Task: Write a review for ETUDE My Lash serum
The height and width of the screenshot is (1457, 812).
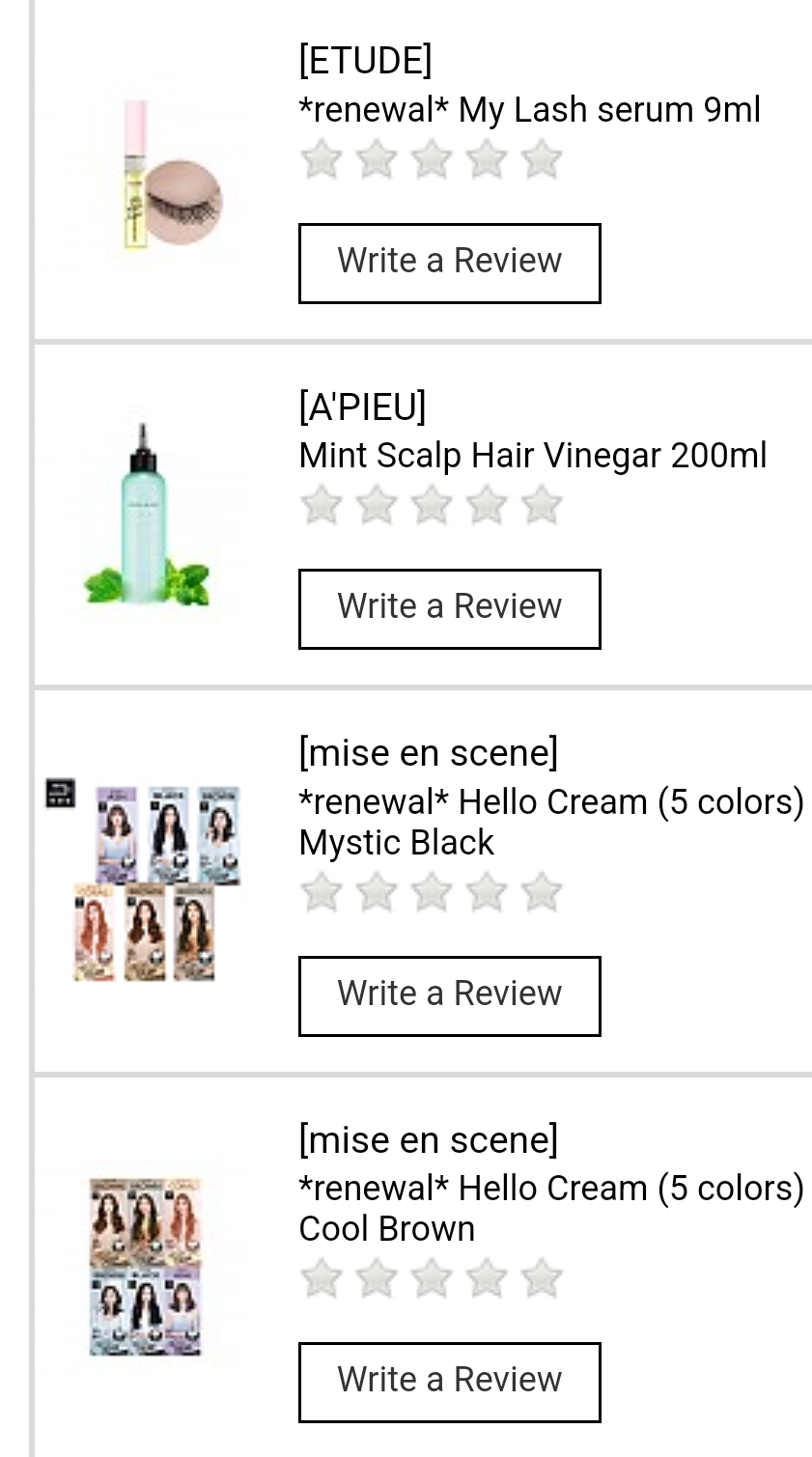Action: click(x=449, y=263)
